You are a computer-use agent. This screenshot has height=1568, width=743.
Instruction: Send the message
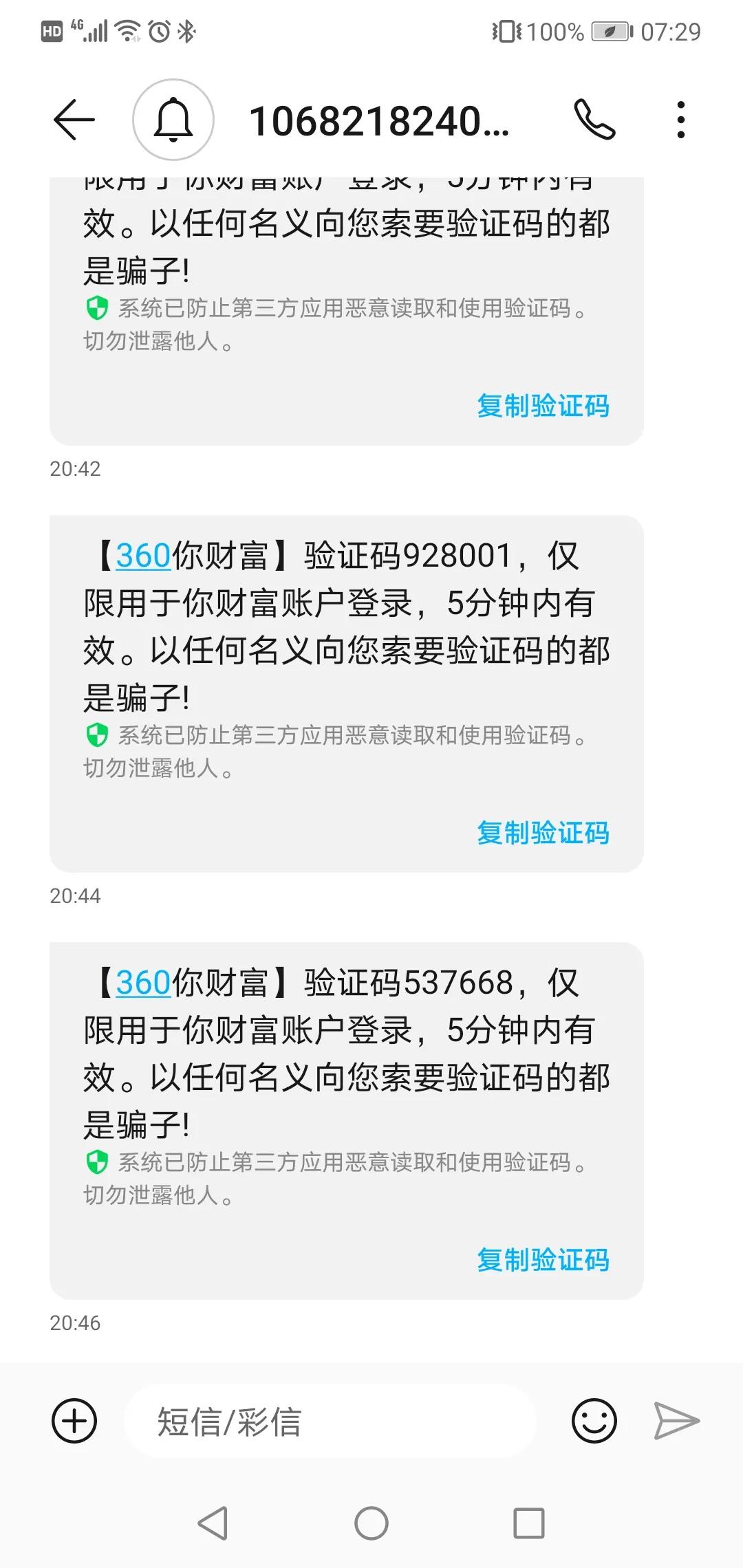click(x=676, y=1421)
